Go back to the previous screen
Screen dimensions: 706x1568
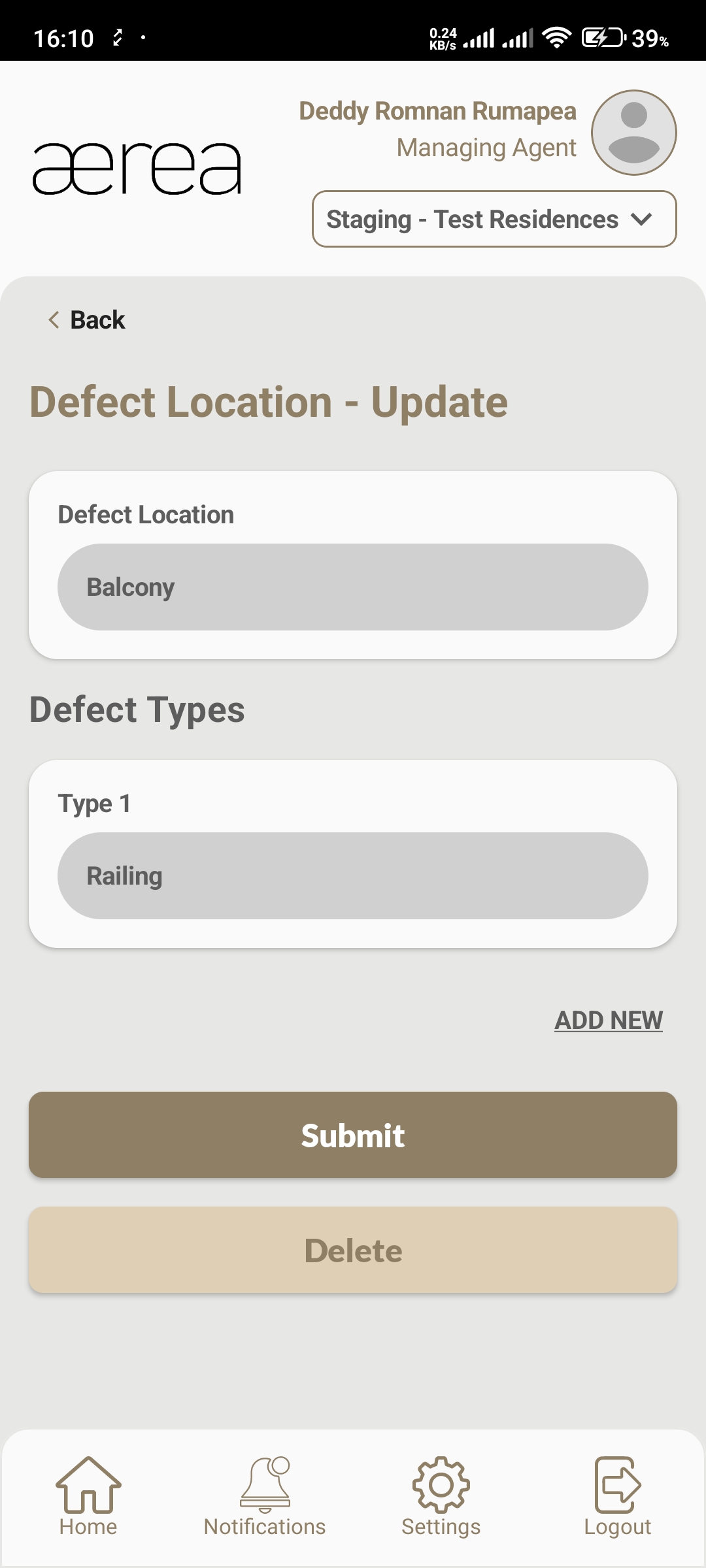point(87,320)
